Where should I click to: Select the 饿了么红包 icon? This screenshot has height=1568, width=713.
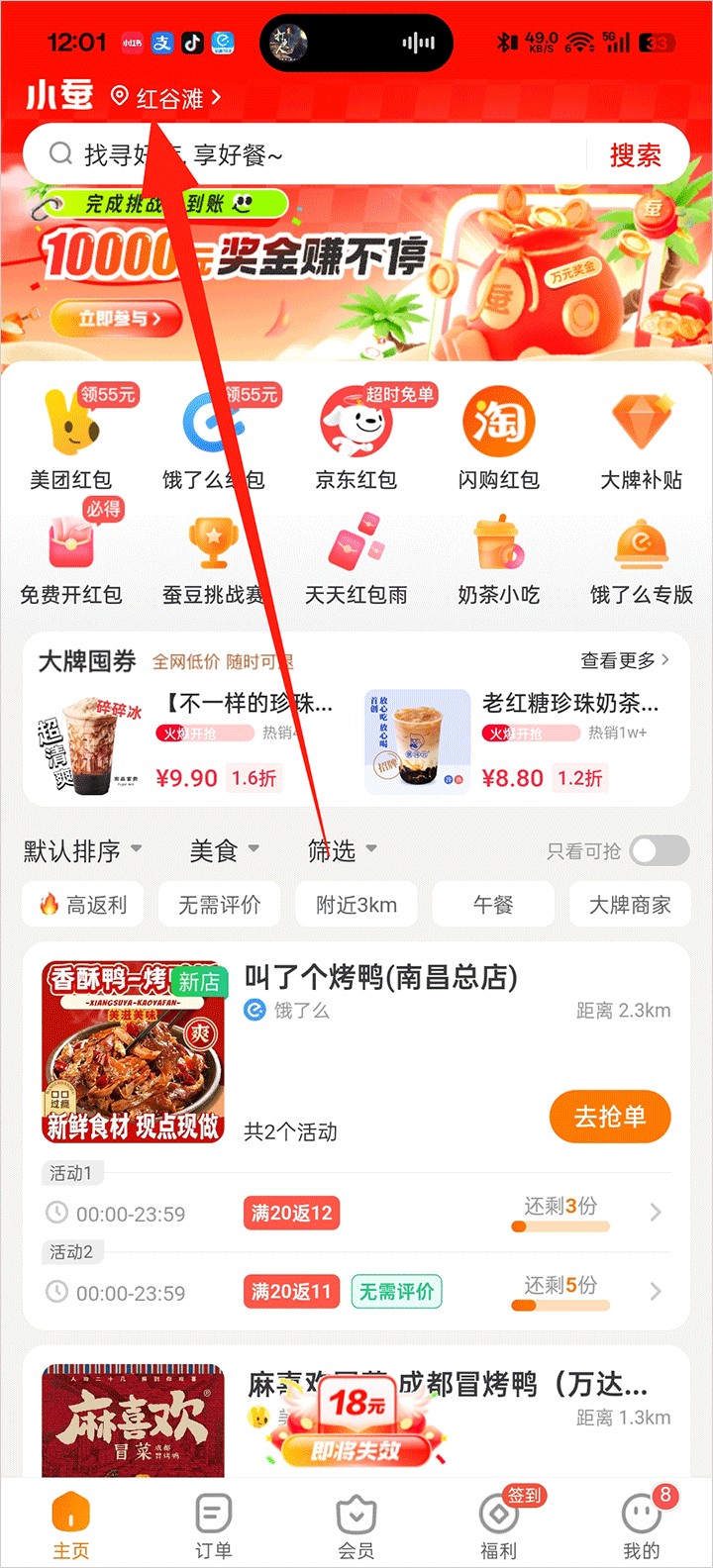(x=213, y=428)
